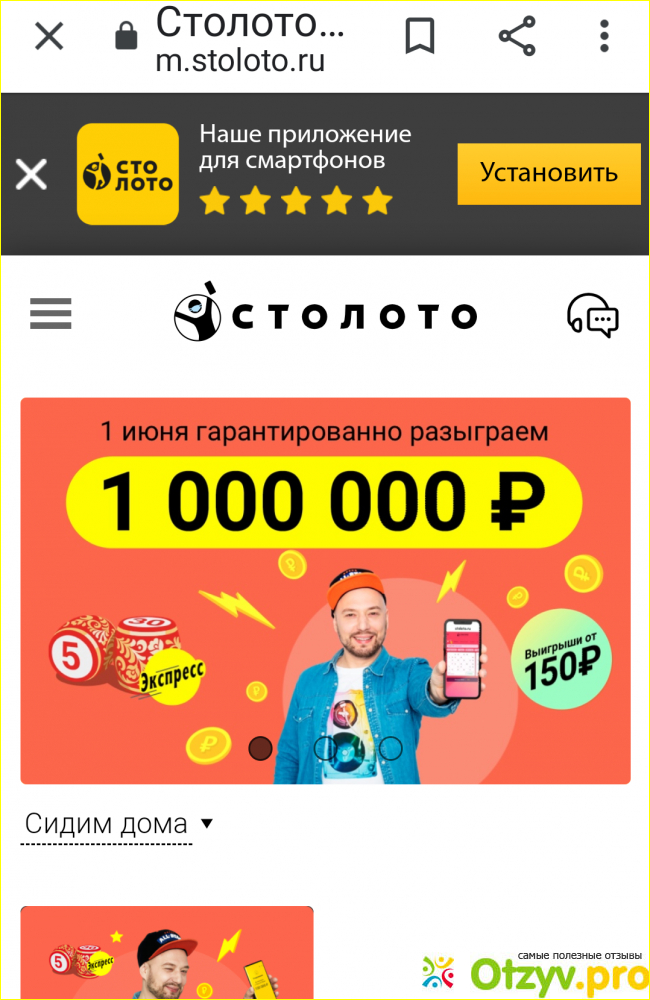Close the browser tab with X

pyautogui.click(x=49, y=37)
